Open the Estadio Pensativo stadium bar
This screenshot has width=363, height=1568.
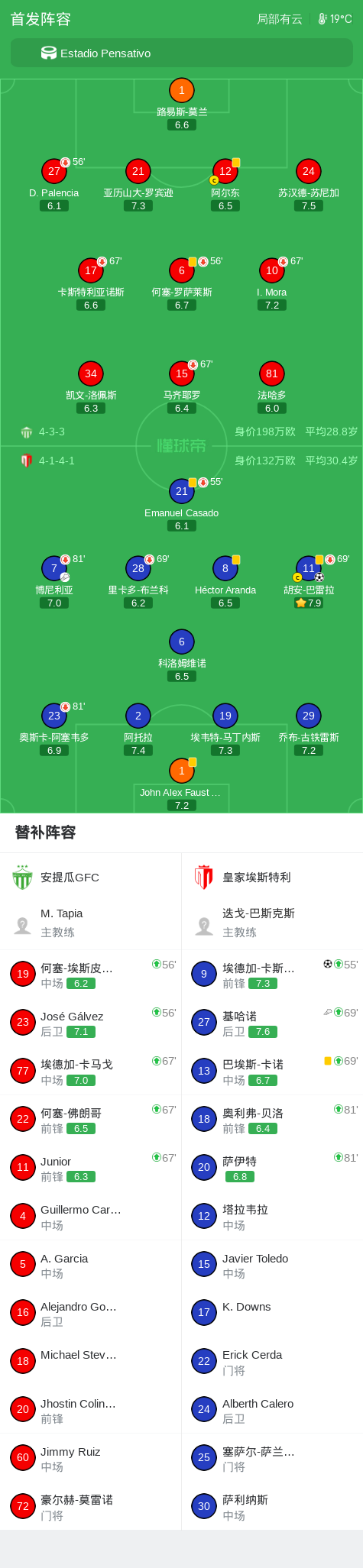182,53
